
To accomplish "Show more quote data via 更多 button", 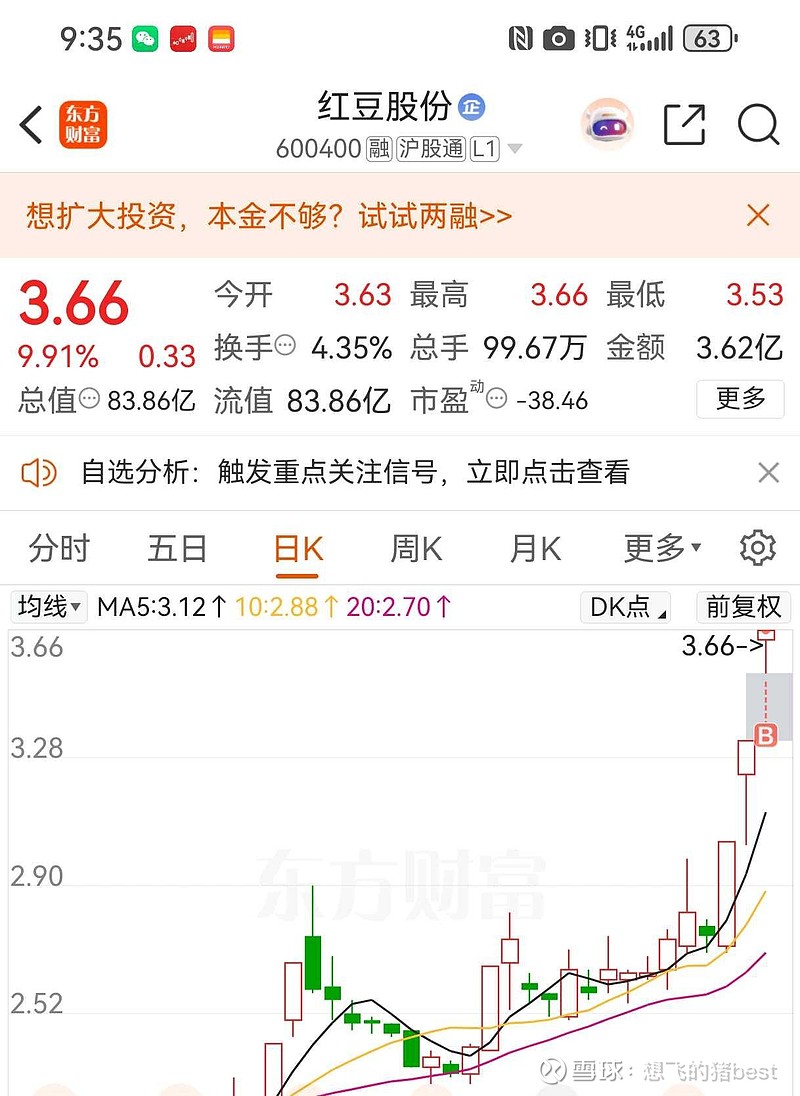I will (x=741, y=399).
